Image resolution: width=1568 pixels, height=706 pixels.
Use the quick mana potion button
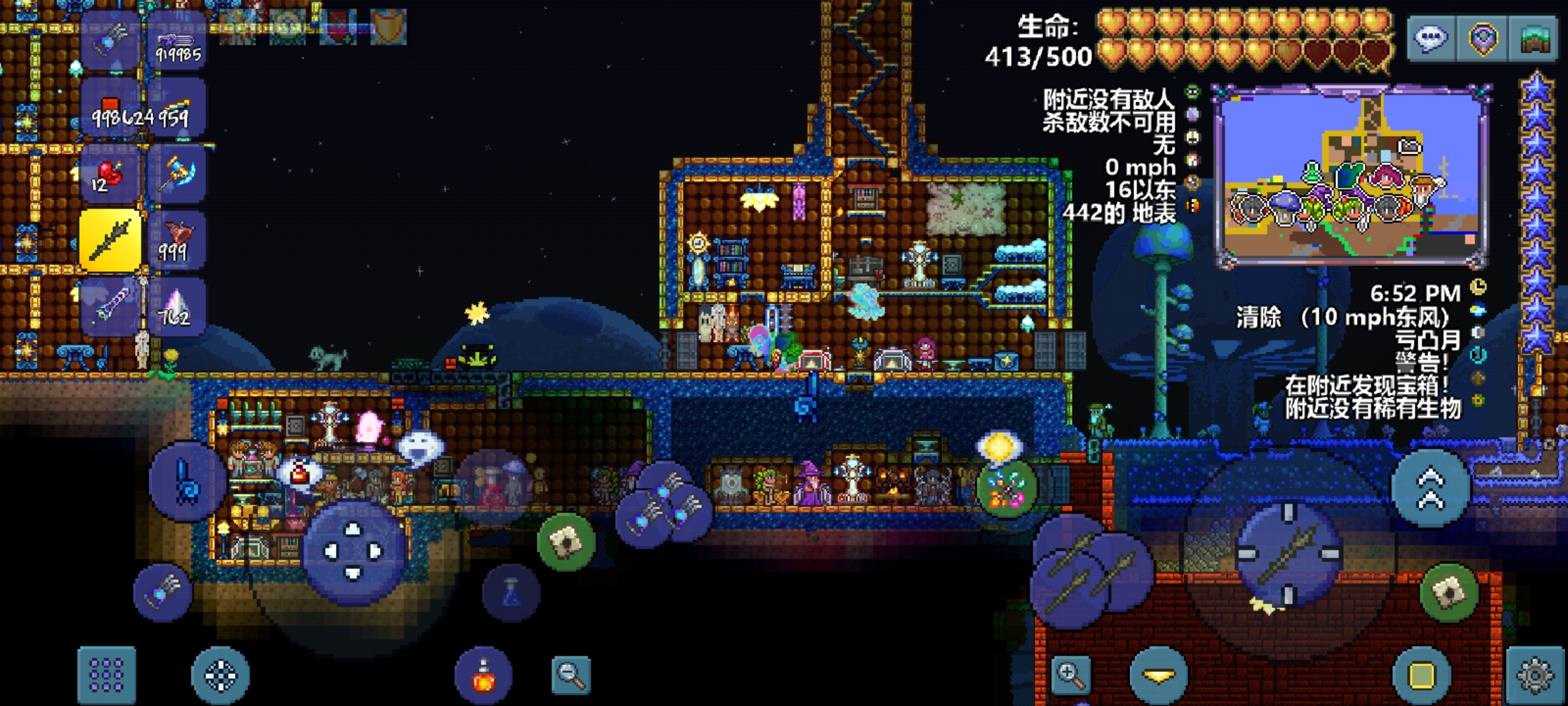click(x=511, y=592)
